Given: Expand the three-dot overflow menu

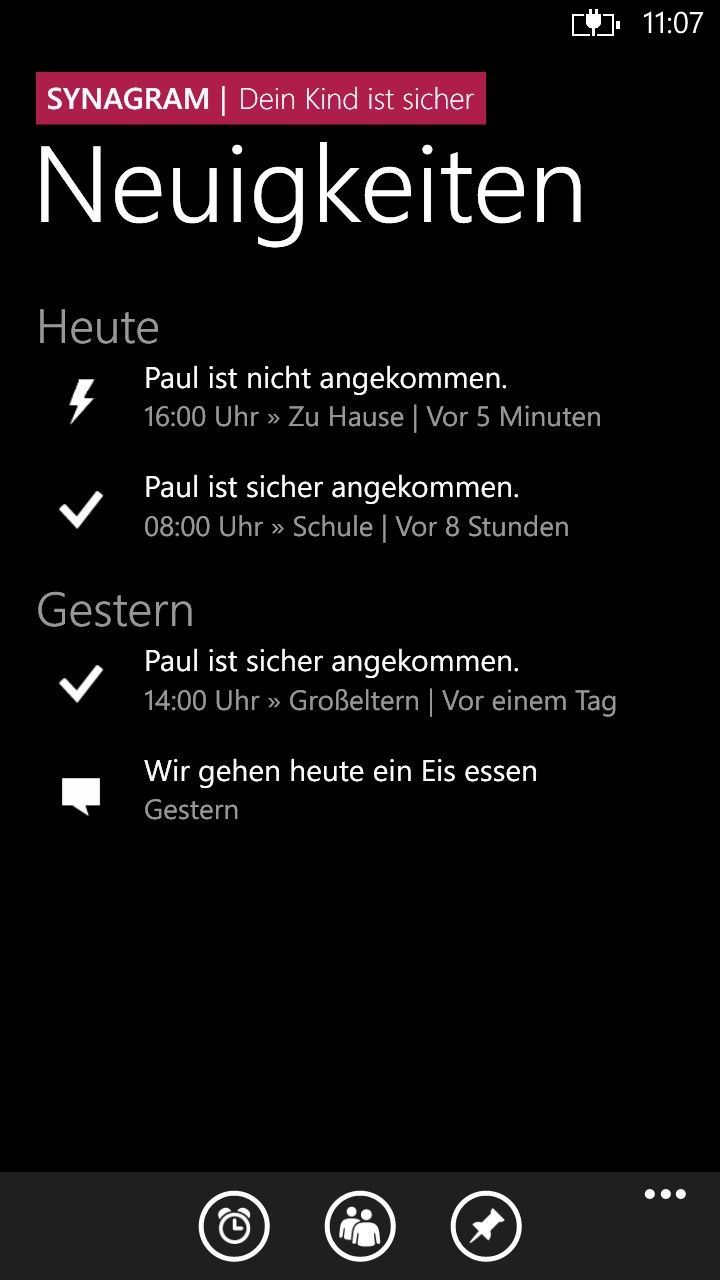Looking at the screenshot, I should [x=665, y=1195].
